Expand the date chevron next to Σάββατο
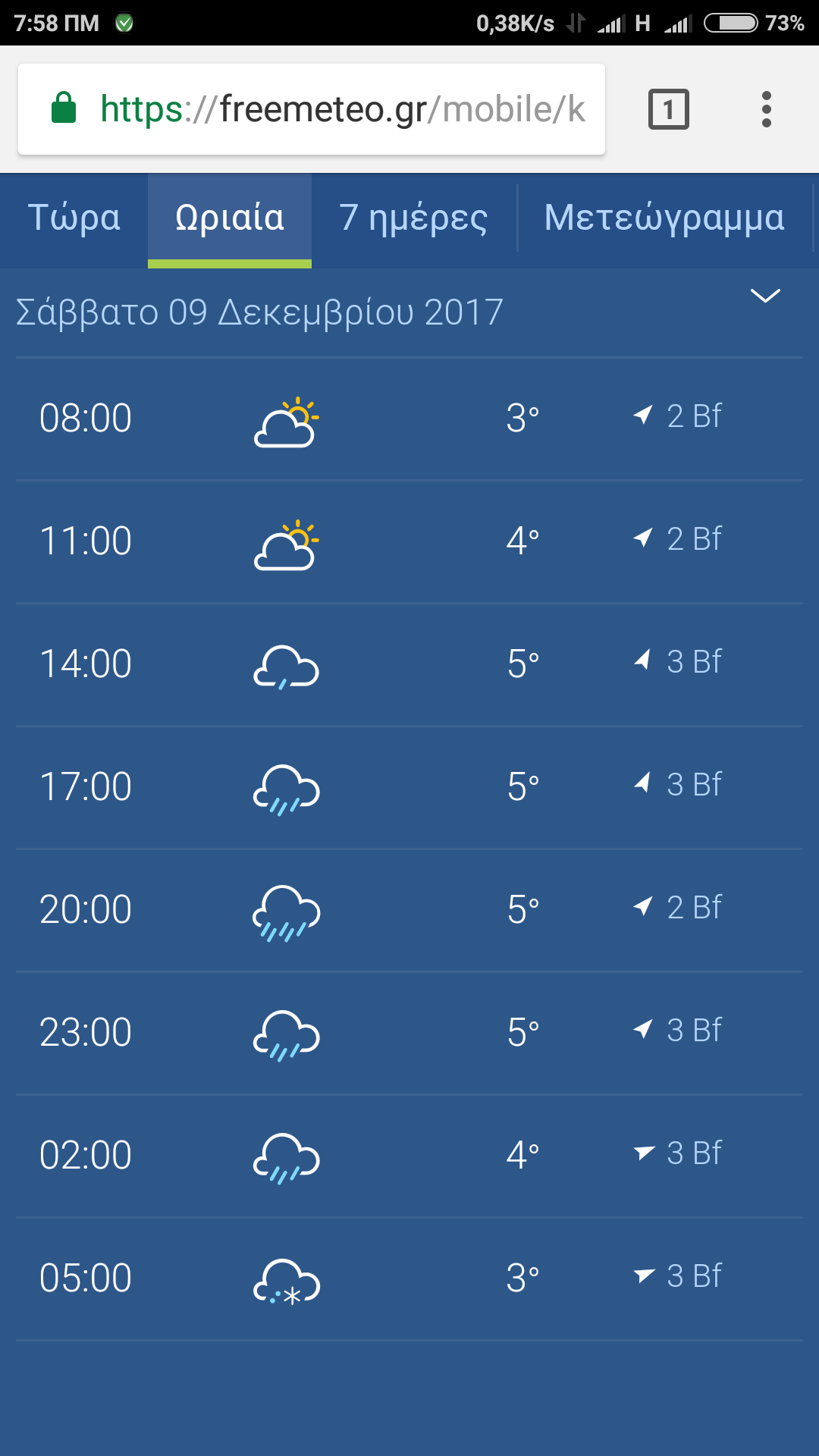The width and height of the screenshot is (819, 1456). pyautogui.click(x=765, y=296)
